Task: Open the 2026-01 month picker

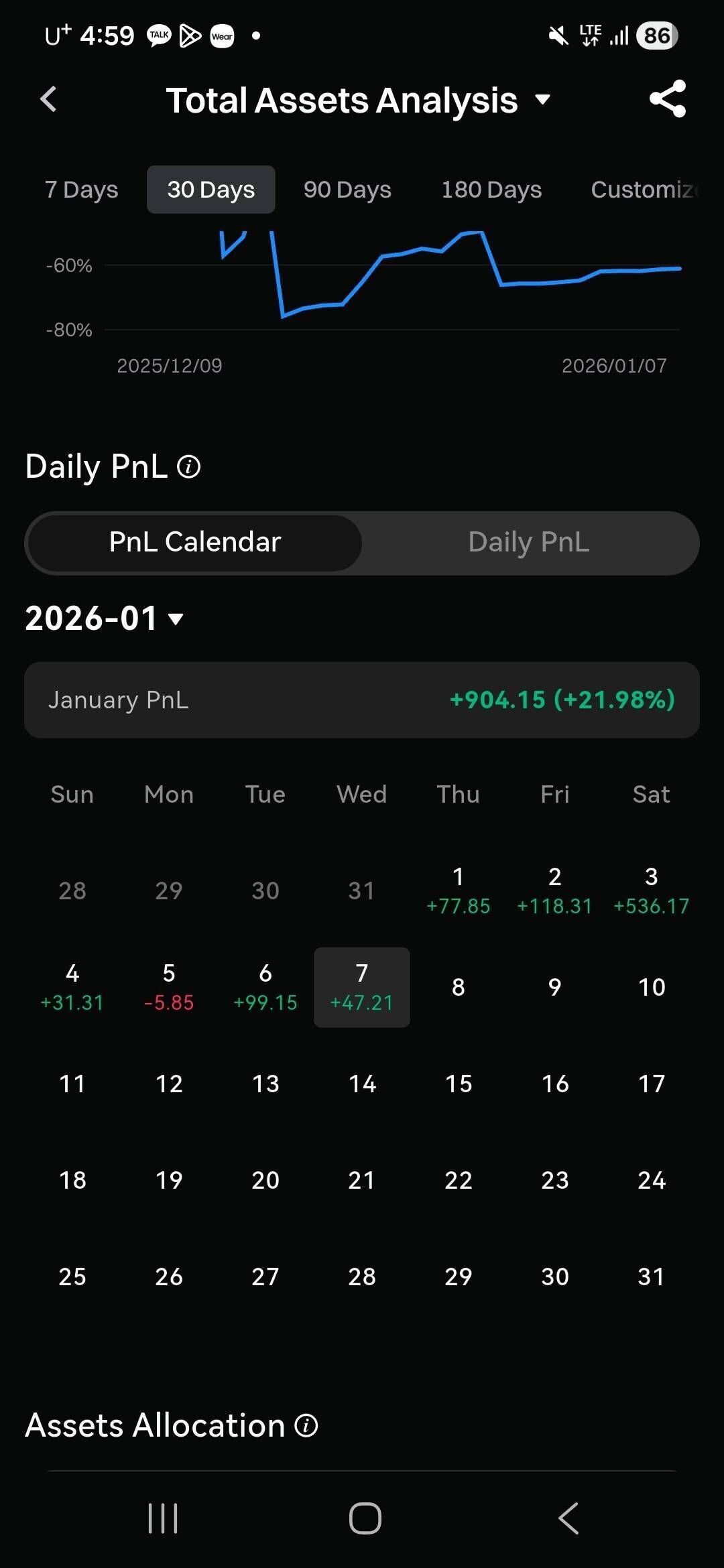Action: 105,618
